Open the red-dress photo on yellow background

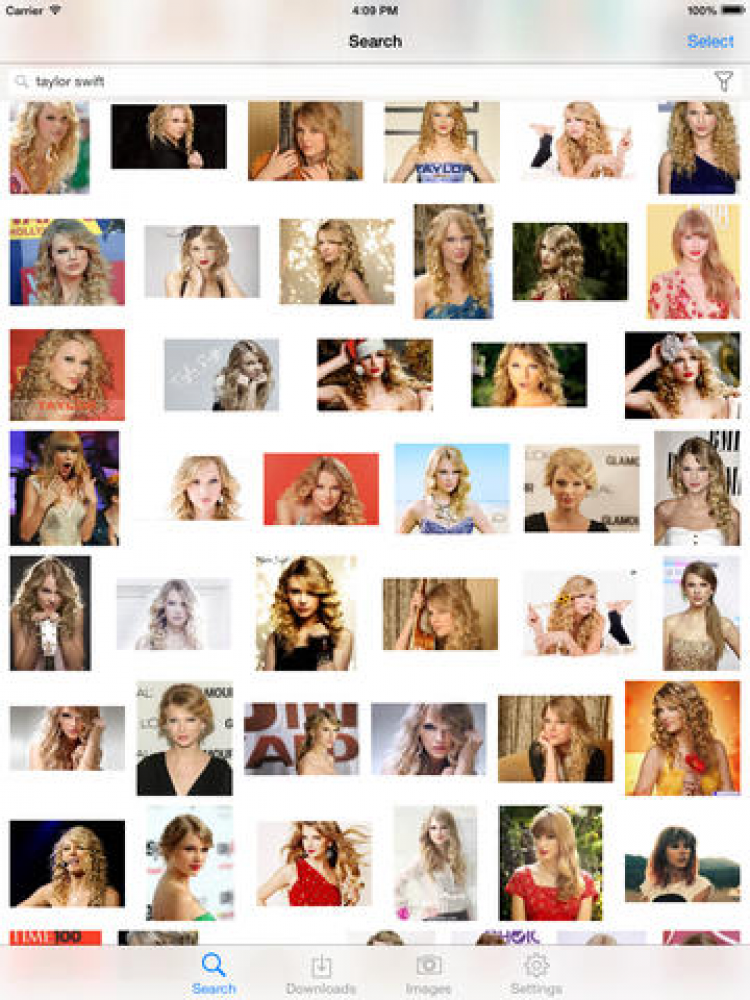693,261
